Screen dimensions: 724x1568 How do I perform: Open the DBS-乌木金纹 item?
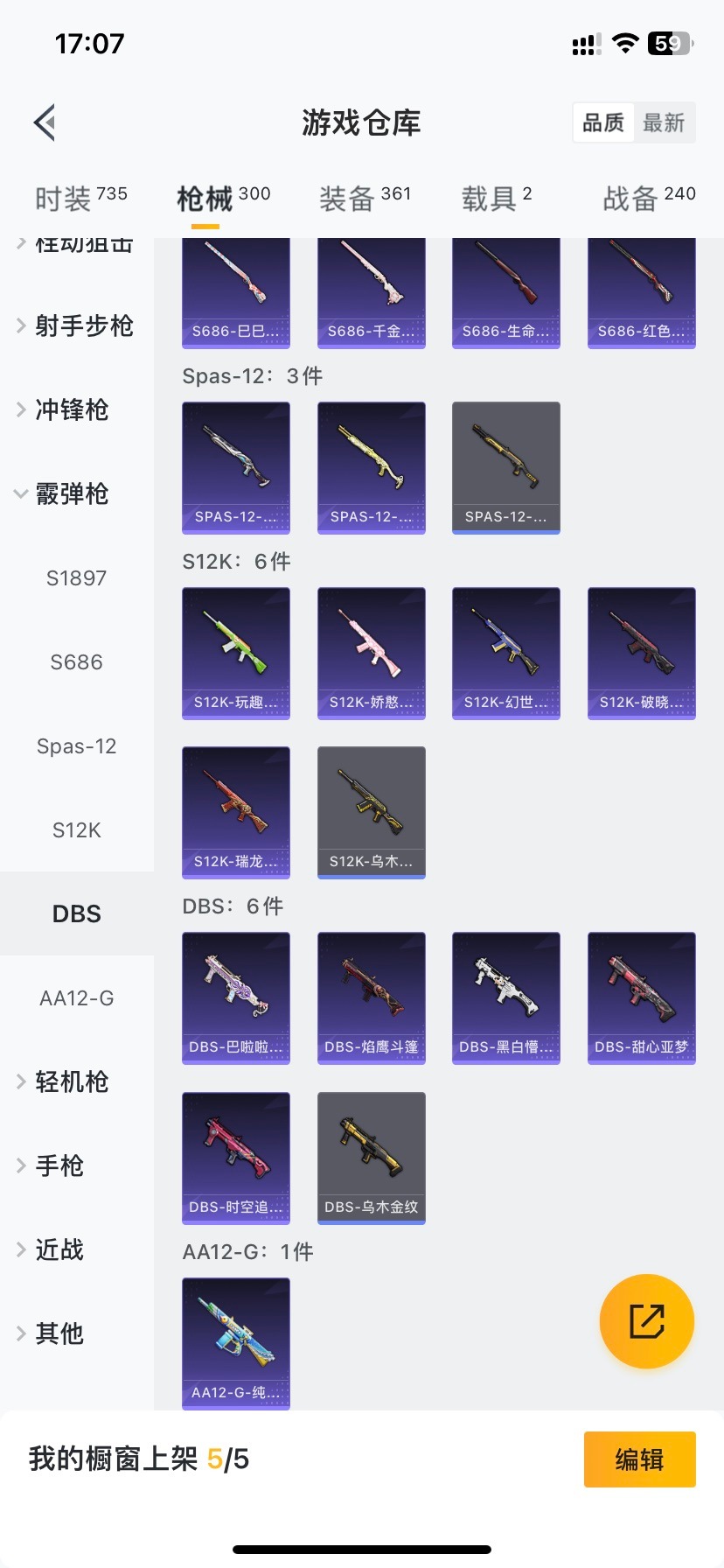(371, 1158)
